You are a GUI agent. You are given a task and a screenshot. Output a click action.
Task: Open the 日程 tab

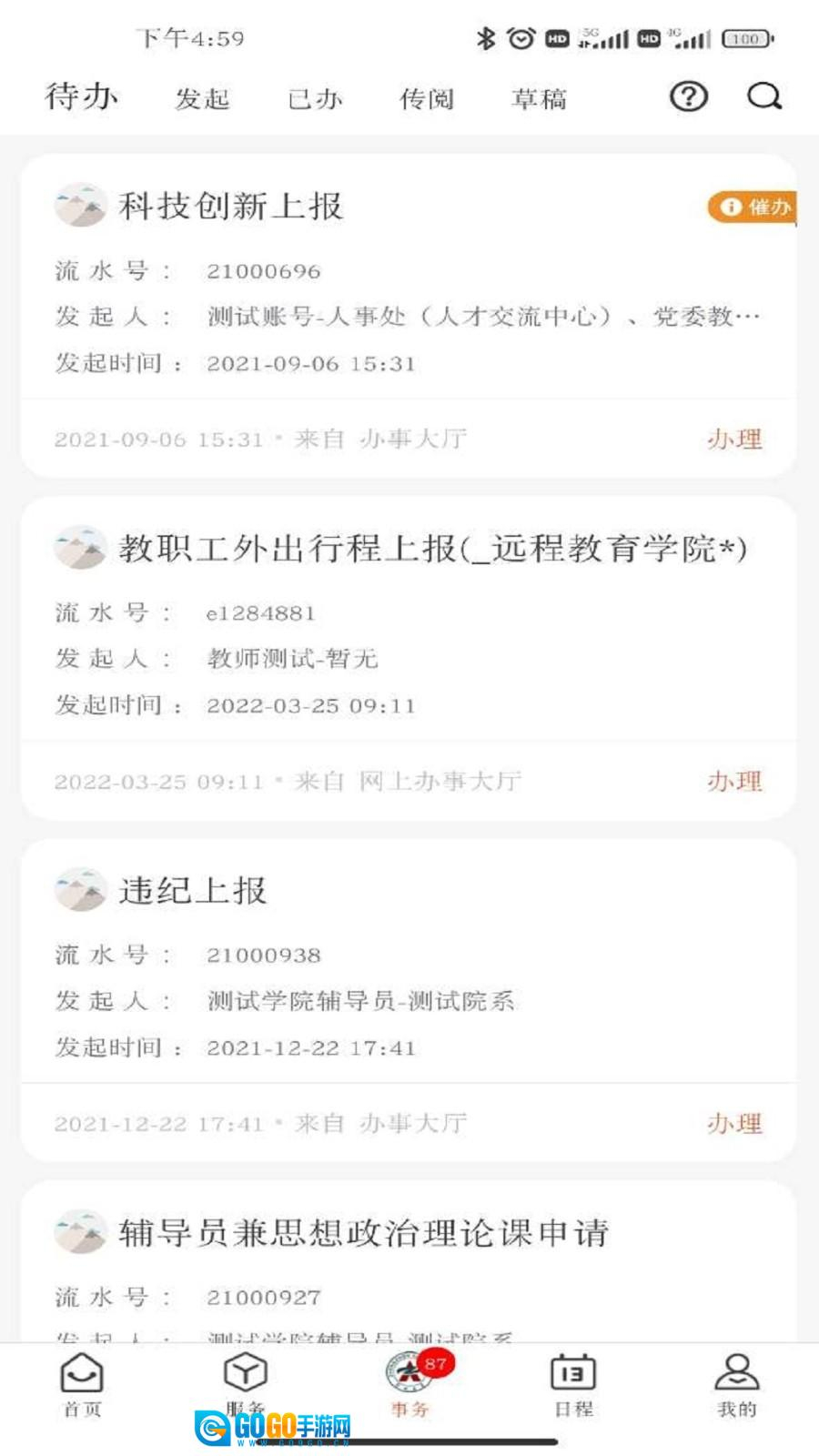point(573,1385)
